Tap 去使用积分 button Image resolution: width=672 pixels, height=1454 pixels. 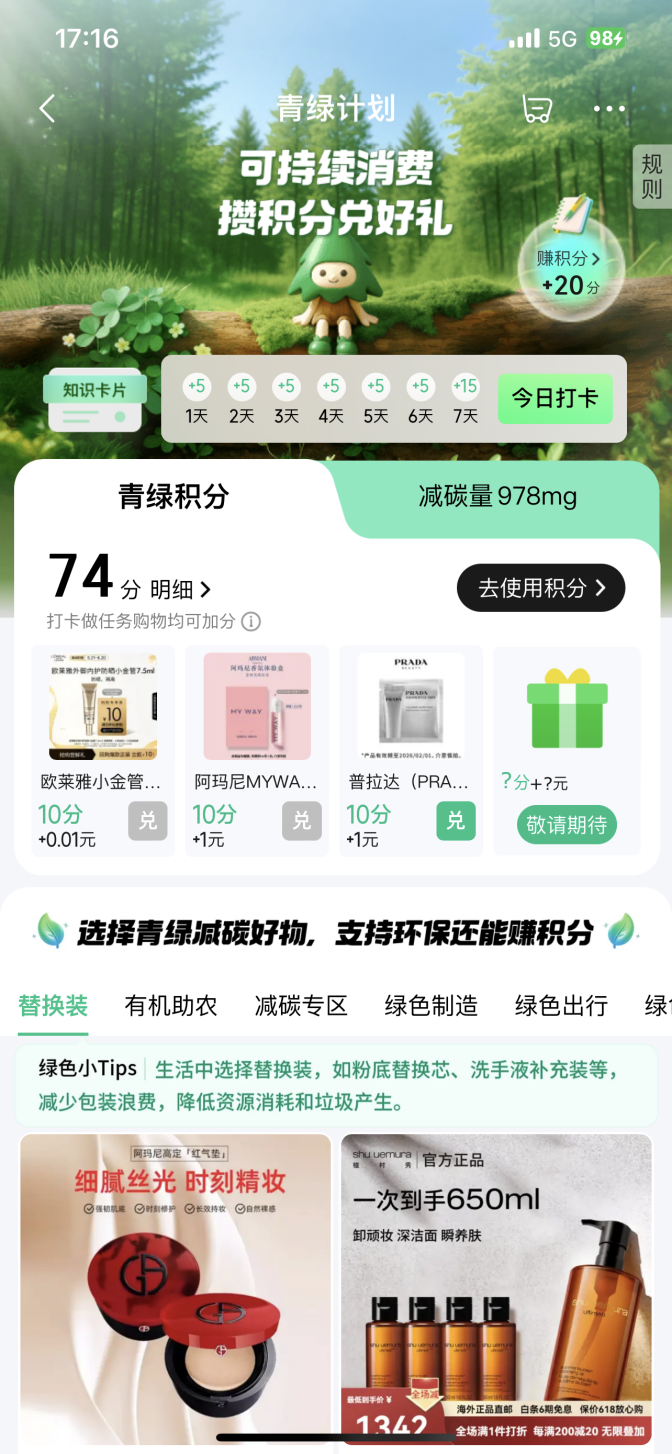point(541,588)
